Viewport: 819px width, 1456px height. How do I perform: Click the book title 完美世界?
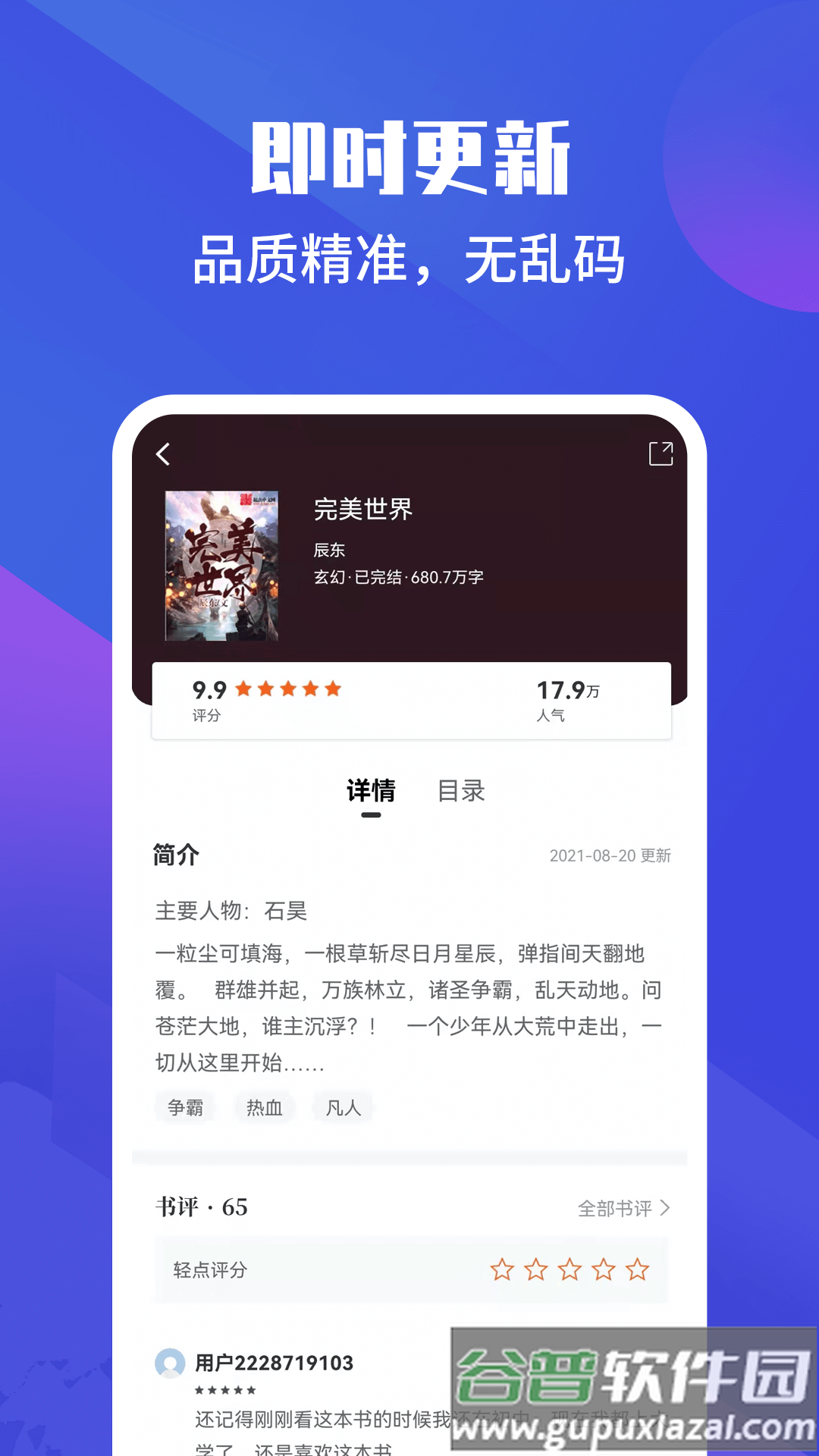[362, 511]
